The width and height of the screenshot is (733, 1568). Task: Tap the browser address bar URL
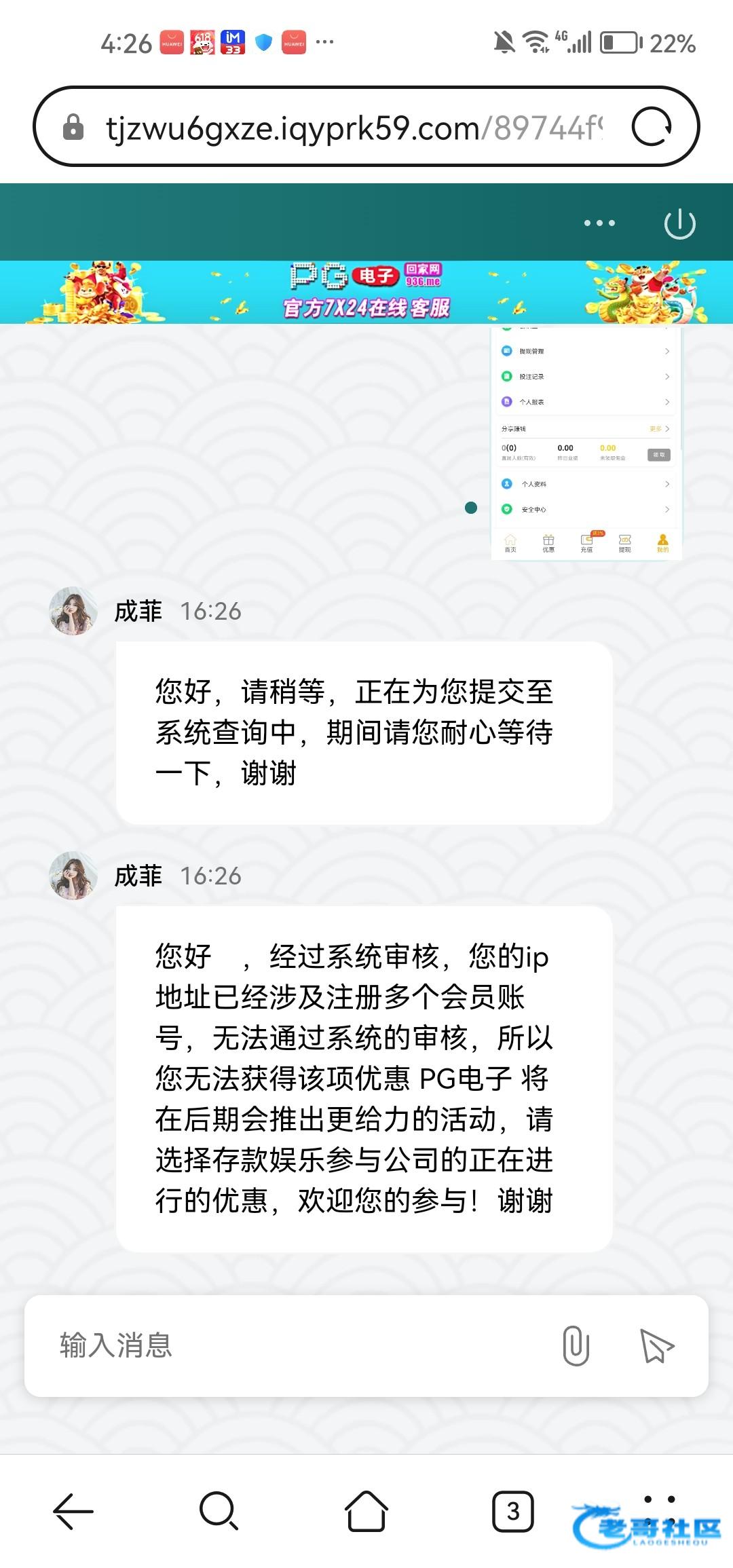click(353, 128)
